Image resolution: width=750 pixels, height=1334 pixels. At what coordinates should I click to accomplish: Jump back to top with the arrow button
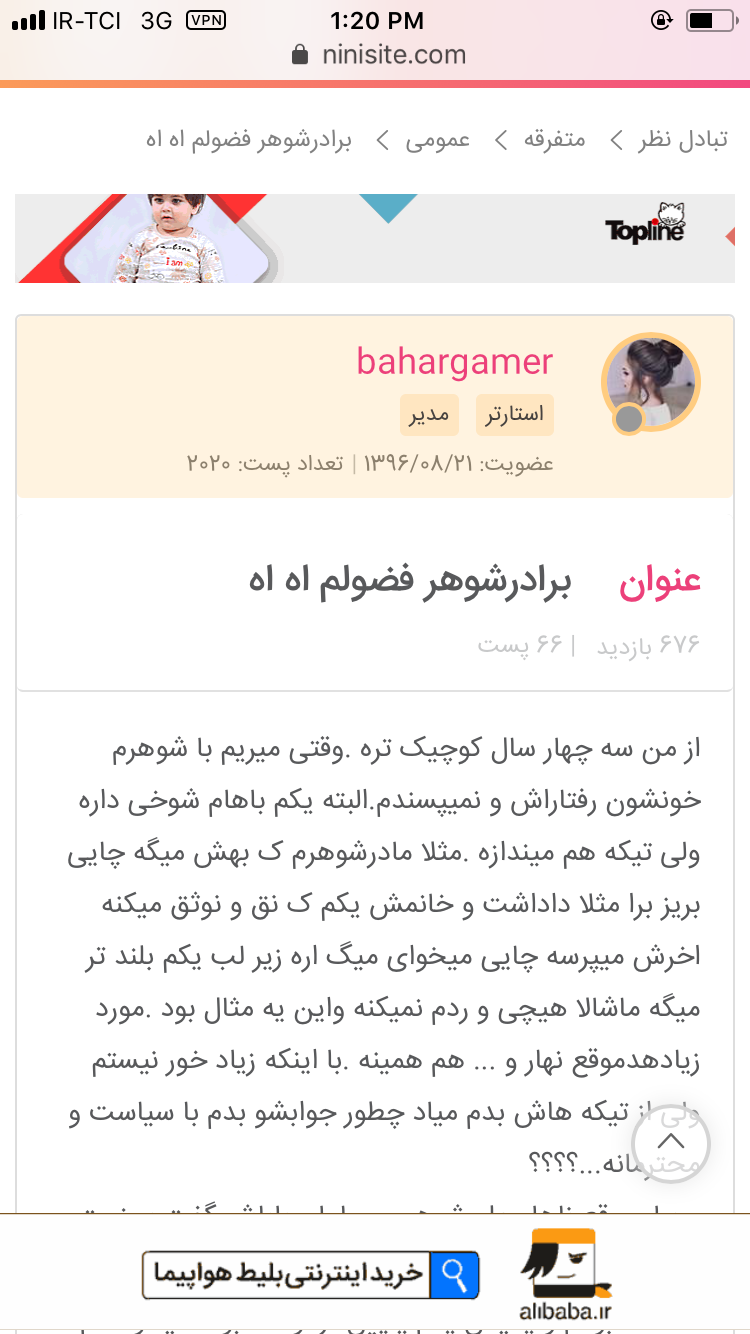tap(670, 1144)
